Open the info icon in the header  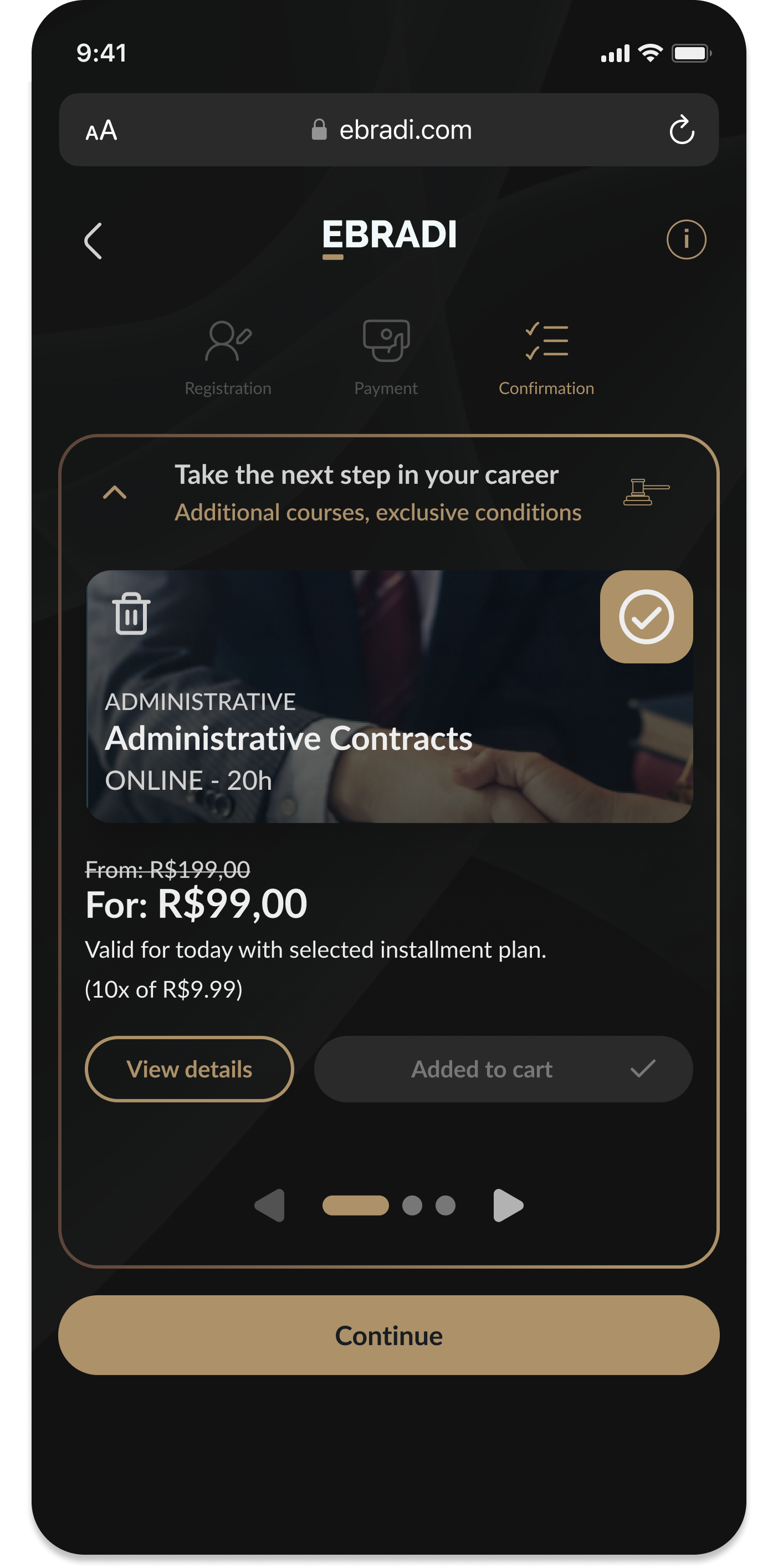(686, 239)
